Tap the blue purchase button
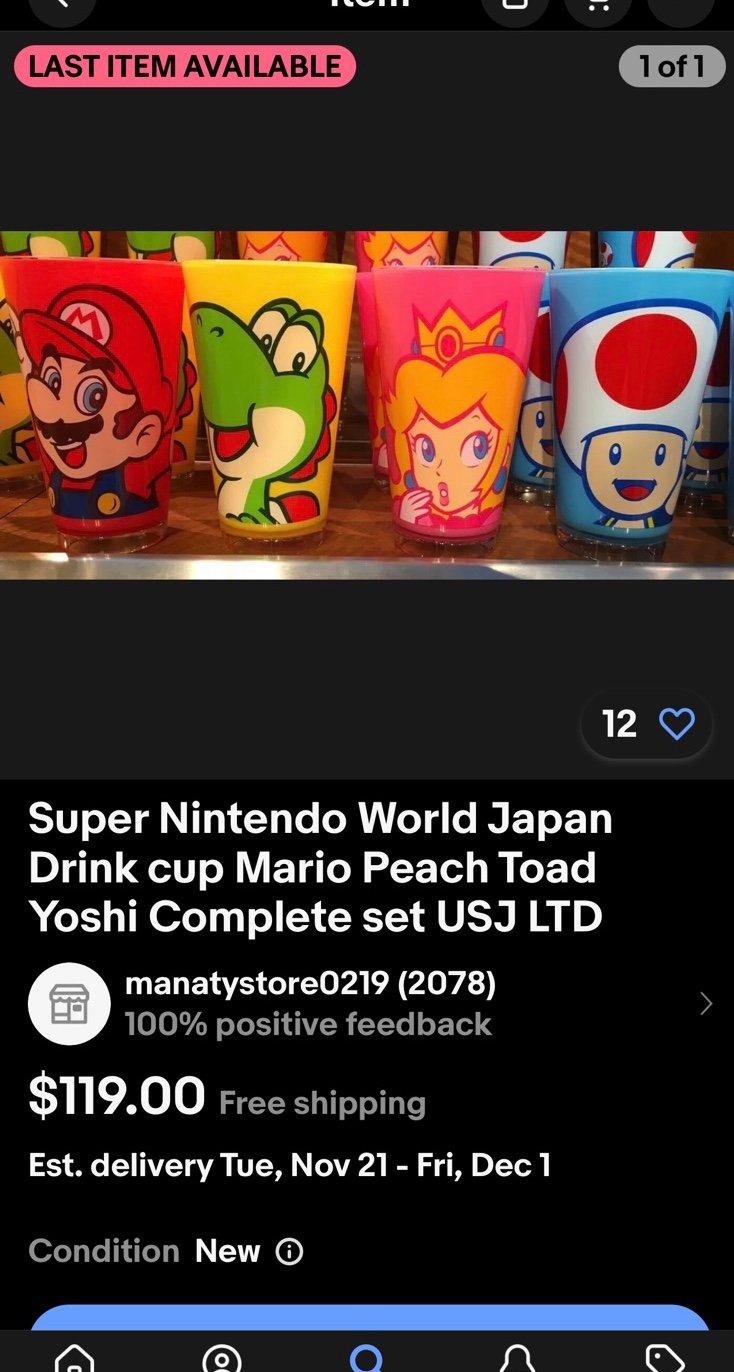Screen dimensions: 734x1372 (369, 1317)
